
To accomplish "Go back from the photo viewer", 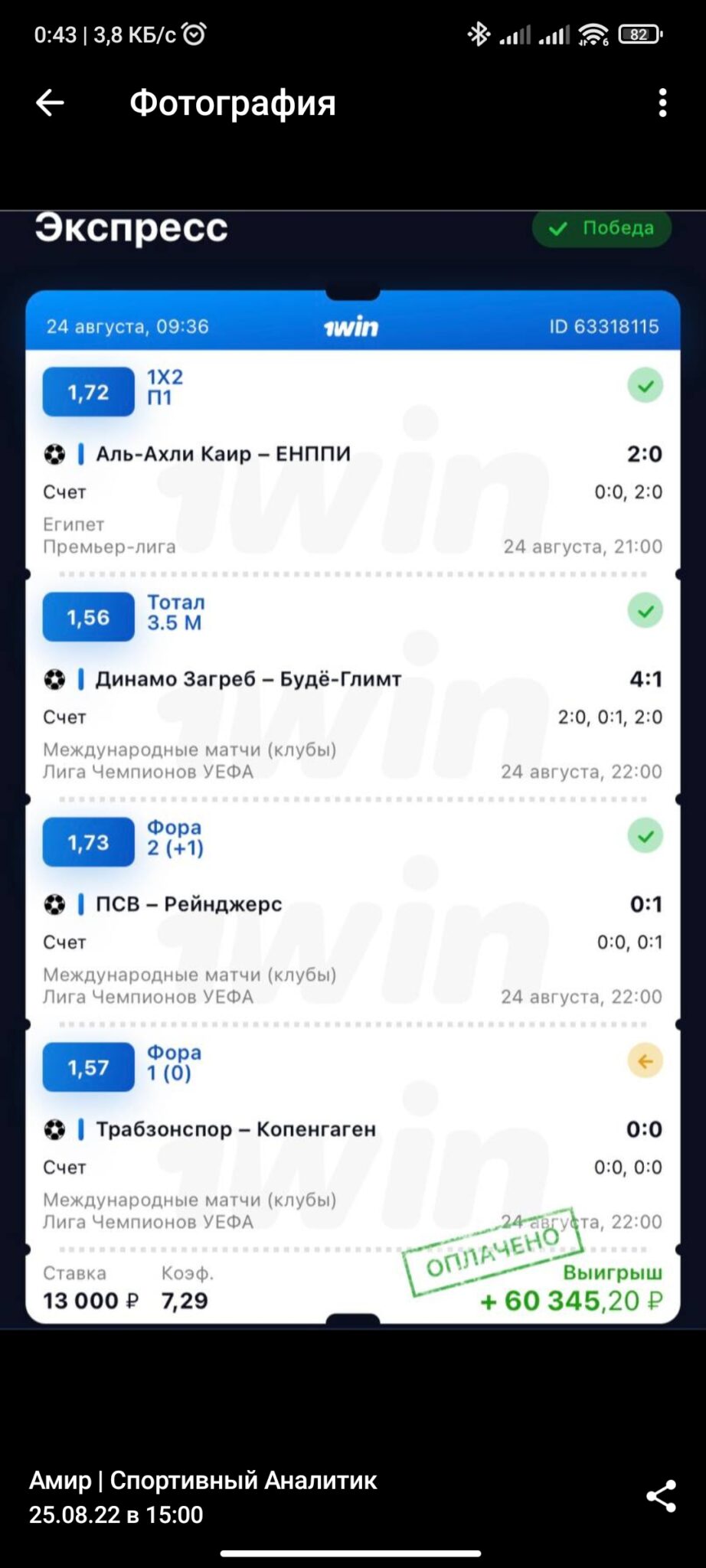I will (50, 103).
